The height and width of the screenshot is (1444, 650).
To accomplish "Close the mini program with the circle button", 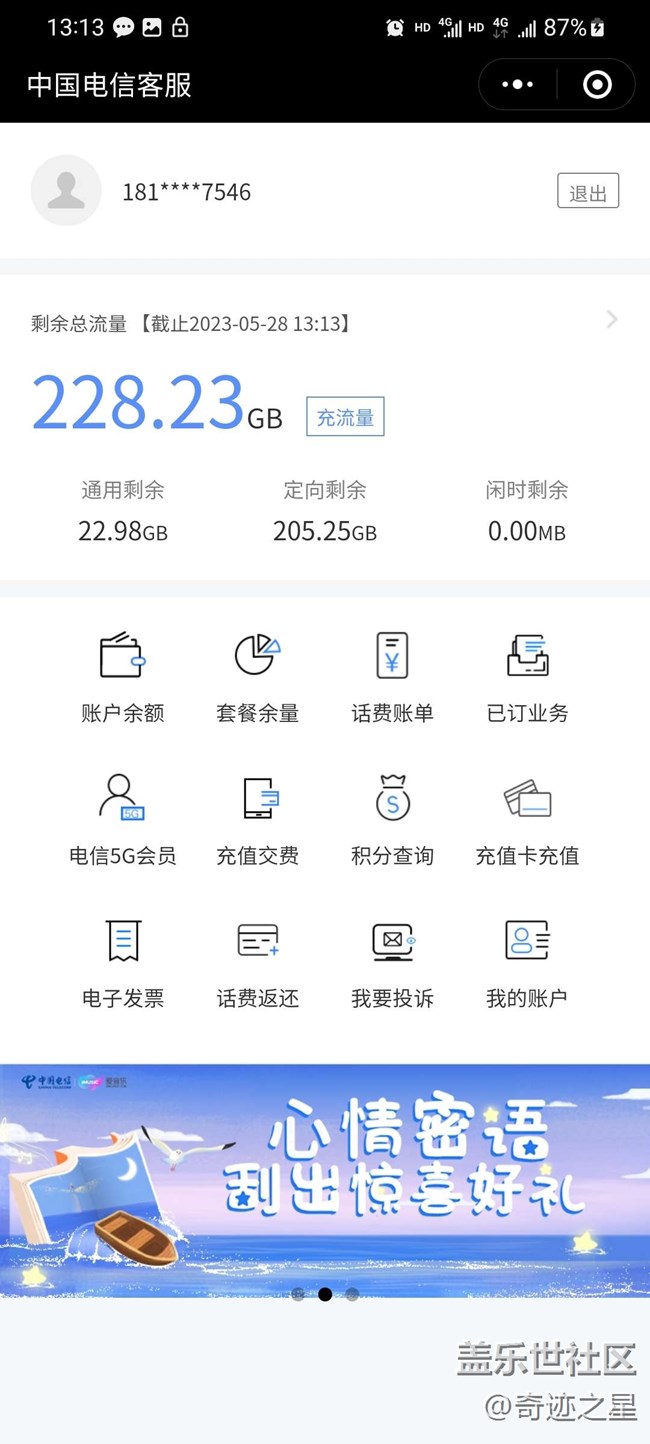I will [597, 85].
